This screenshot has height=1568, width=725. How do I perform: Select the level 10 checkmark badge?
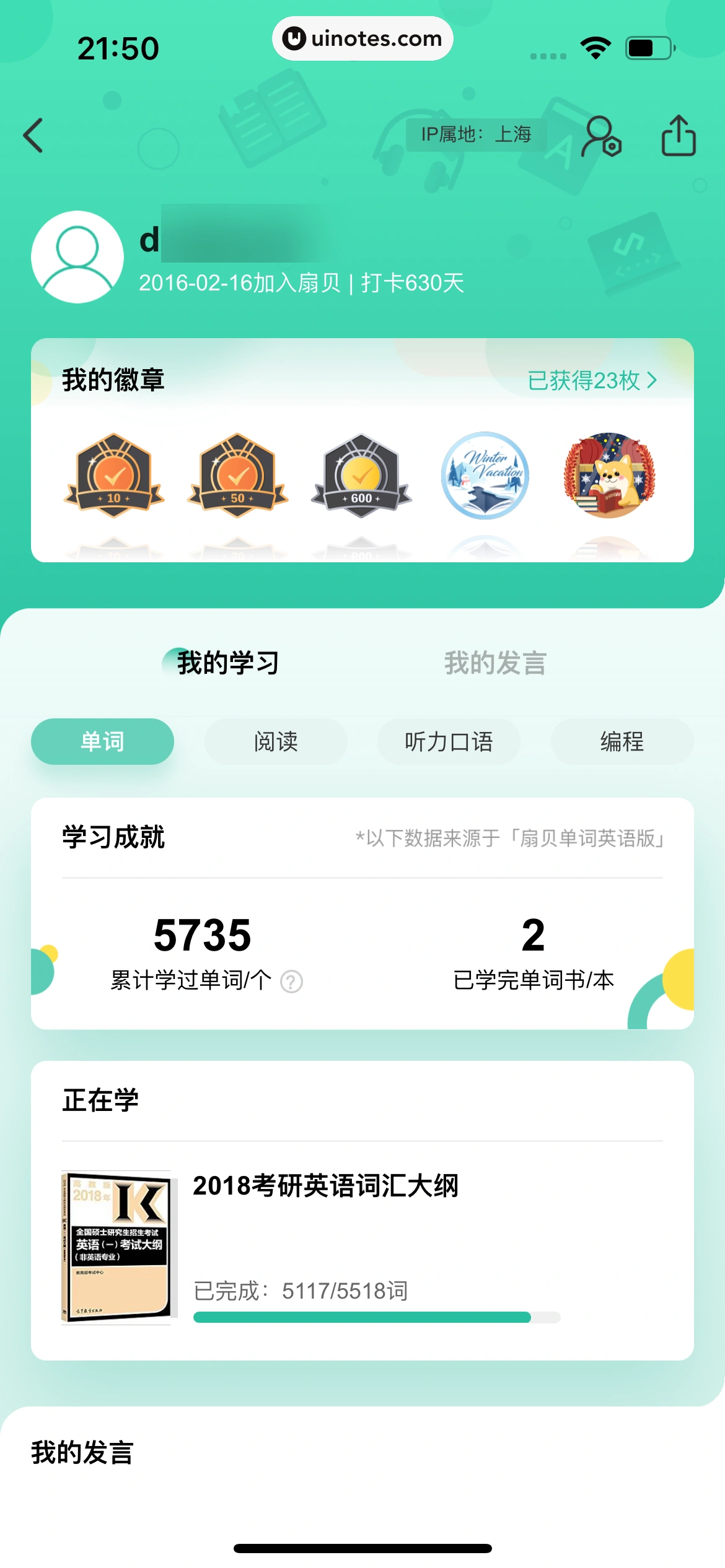pyautogui.click(x=115, y=477)
